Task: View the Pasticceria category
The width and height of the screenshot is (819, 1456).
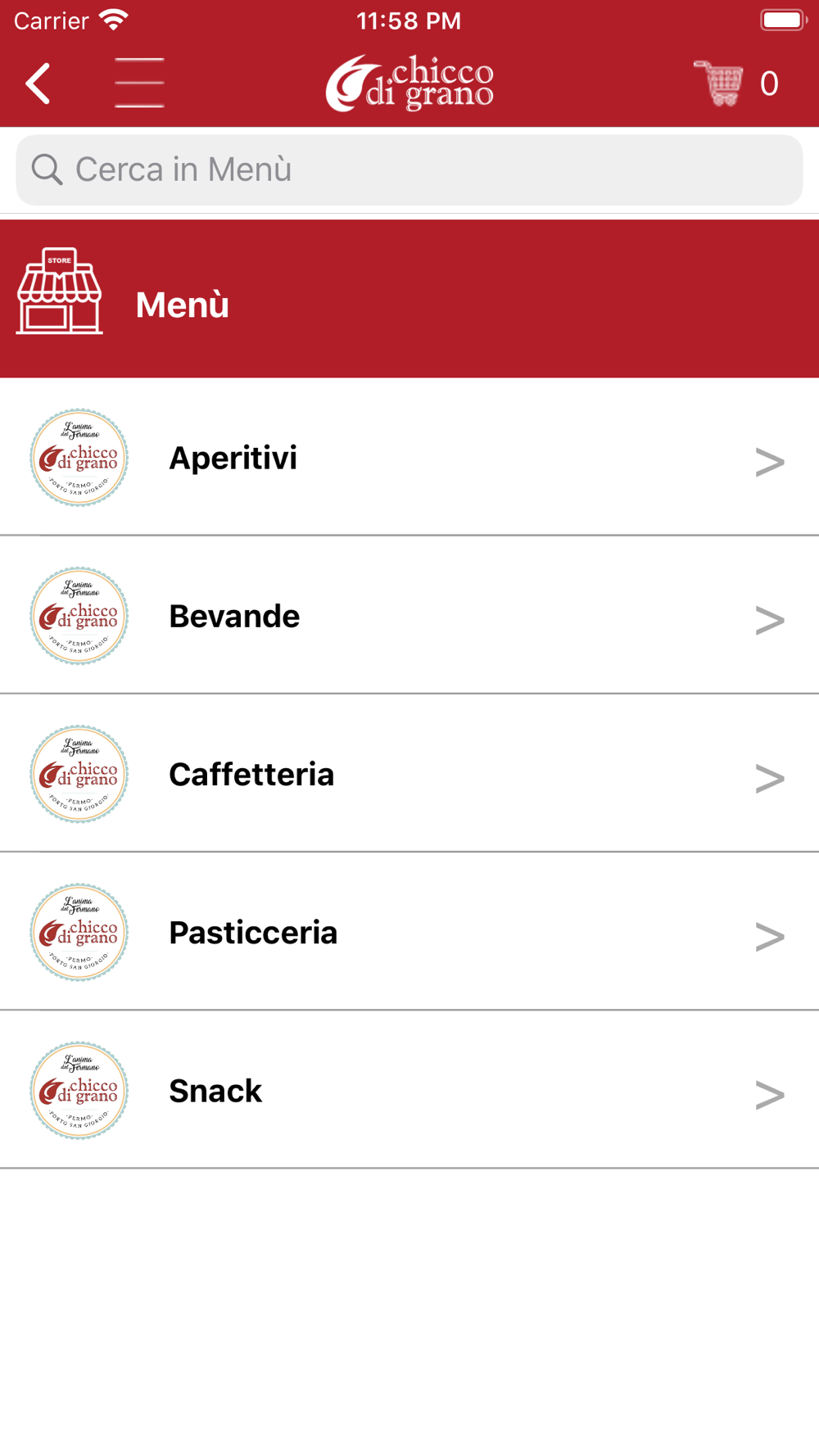Action: tap(409, 931)
